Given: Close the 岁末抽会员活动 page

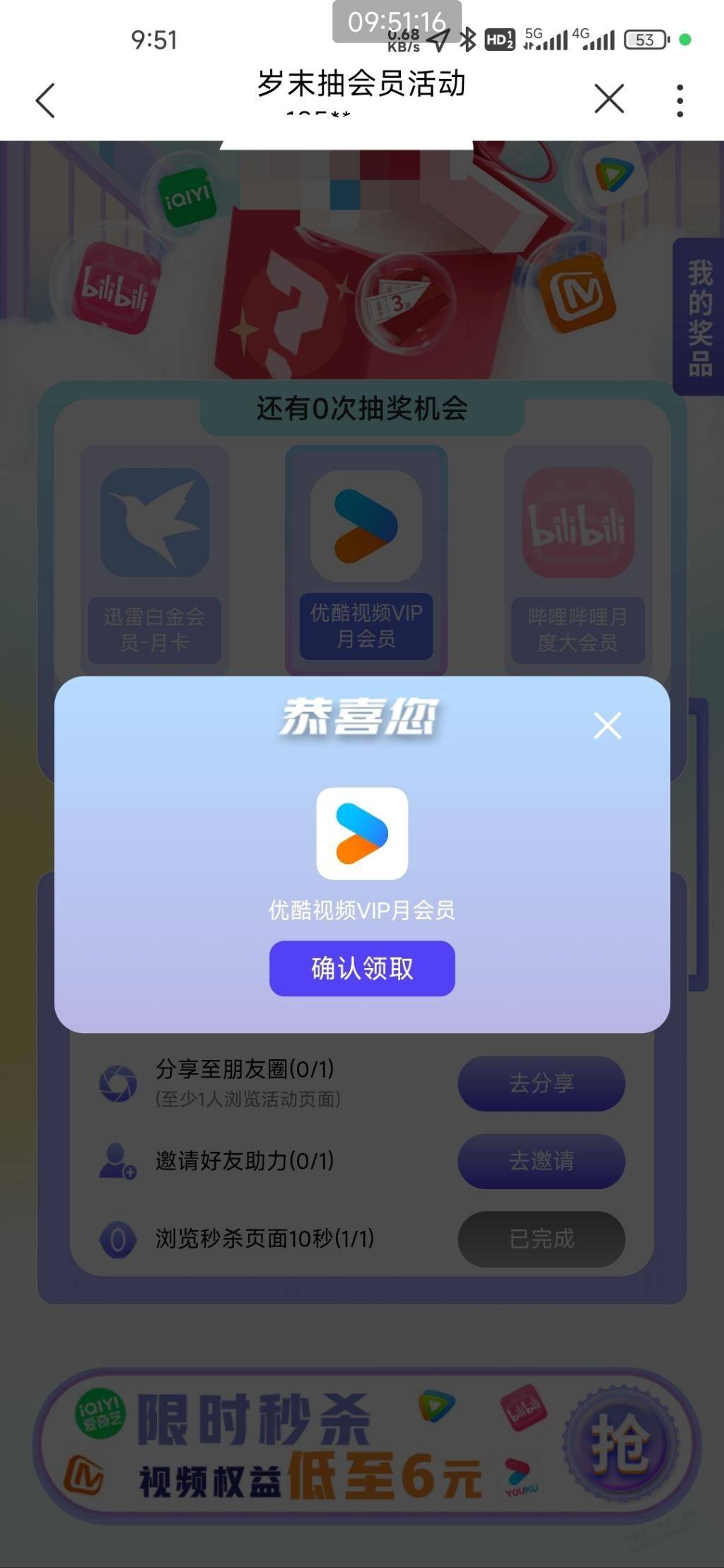Looking at the screenshot, I should pyautogui.click(x=609, y=98).
